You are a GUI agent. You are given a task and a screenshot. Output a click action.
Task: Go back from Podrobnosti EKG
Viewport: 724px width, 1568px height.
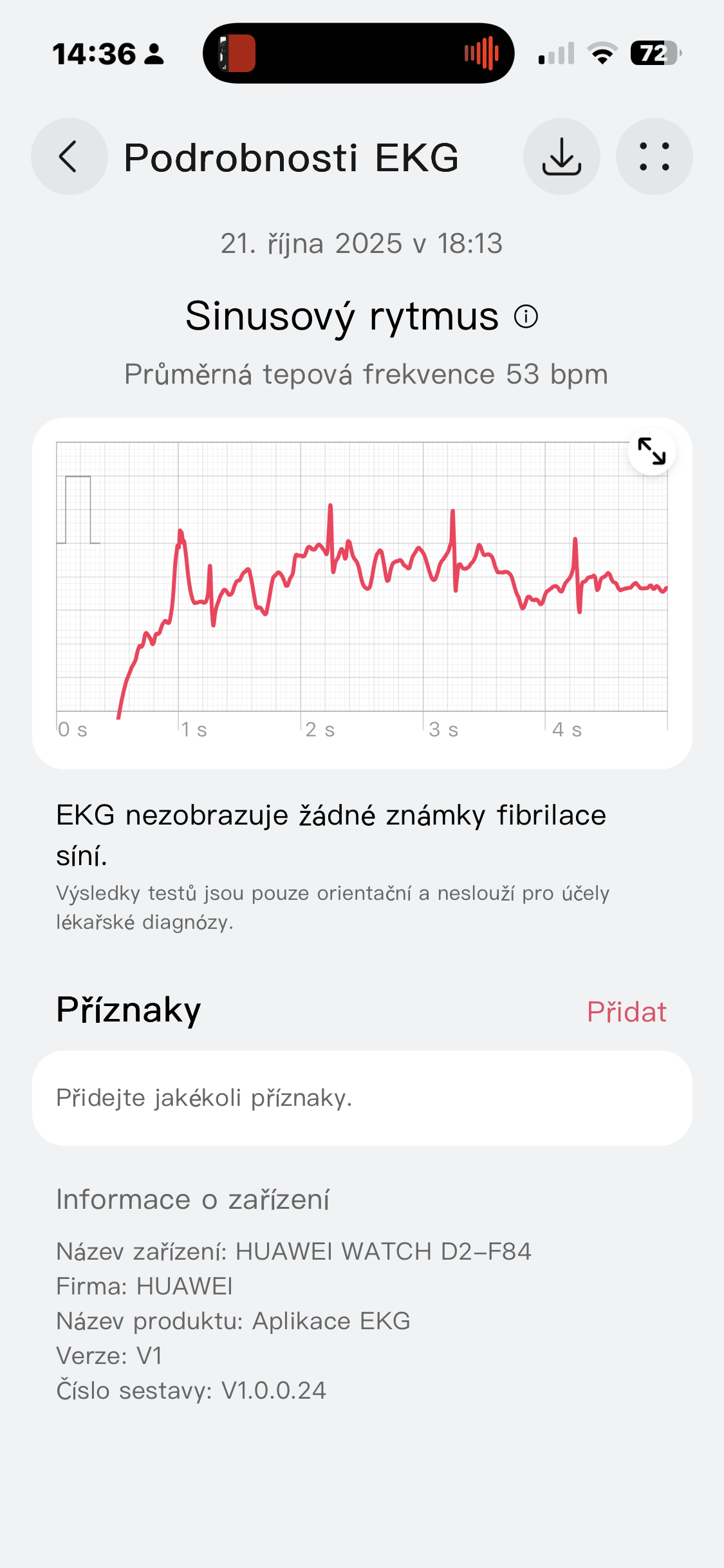pos(69,156)
